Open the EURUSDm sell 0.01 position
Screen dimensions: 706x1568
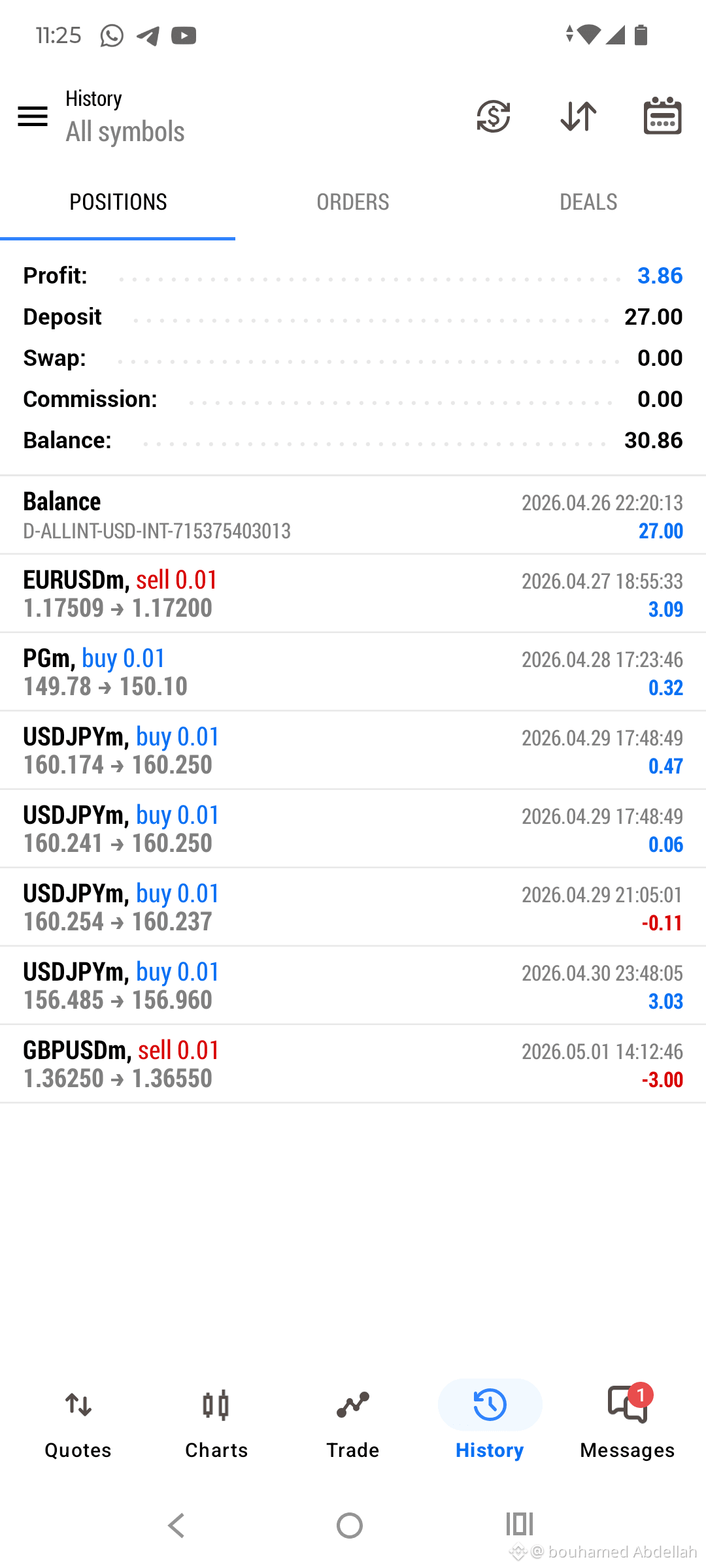tap(353, 594)
